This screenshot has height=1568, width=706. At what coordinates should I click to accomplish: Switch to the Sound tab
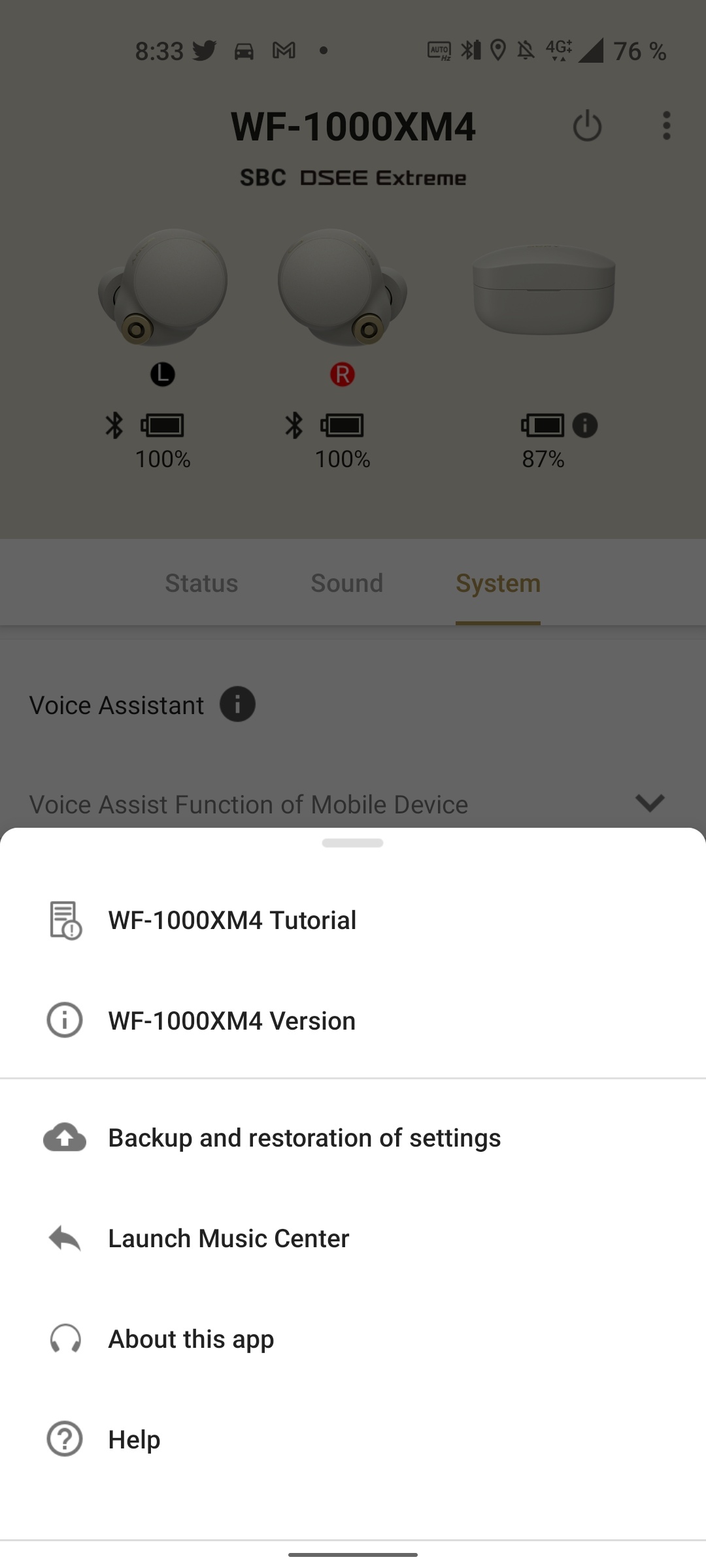point(346,582)
